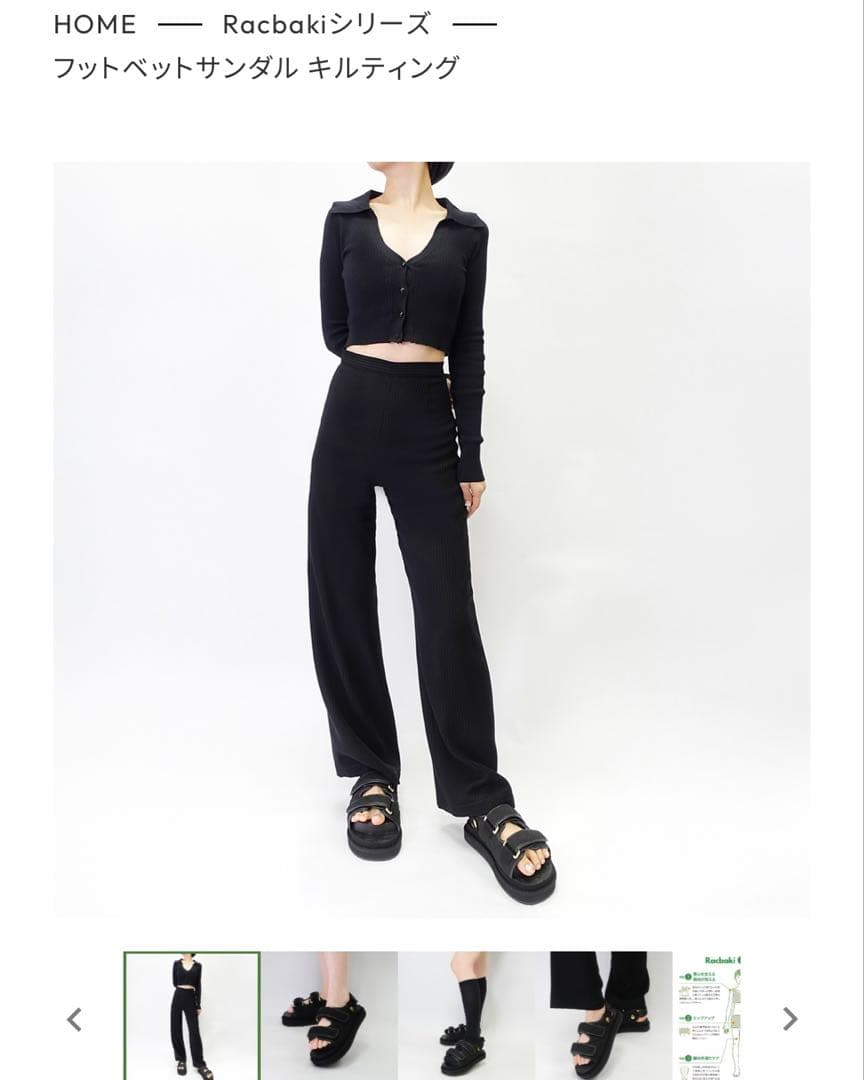Open the Racbakiシリーズ breadcrumb link
864x1080 pixels.
click(326, 23)
